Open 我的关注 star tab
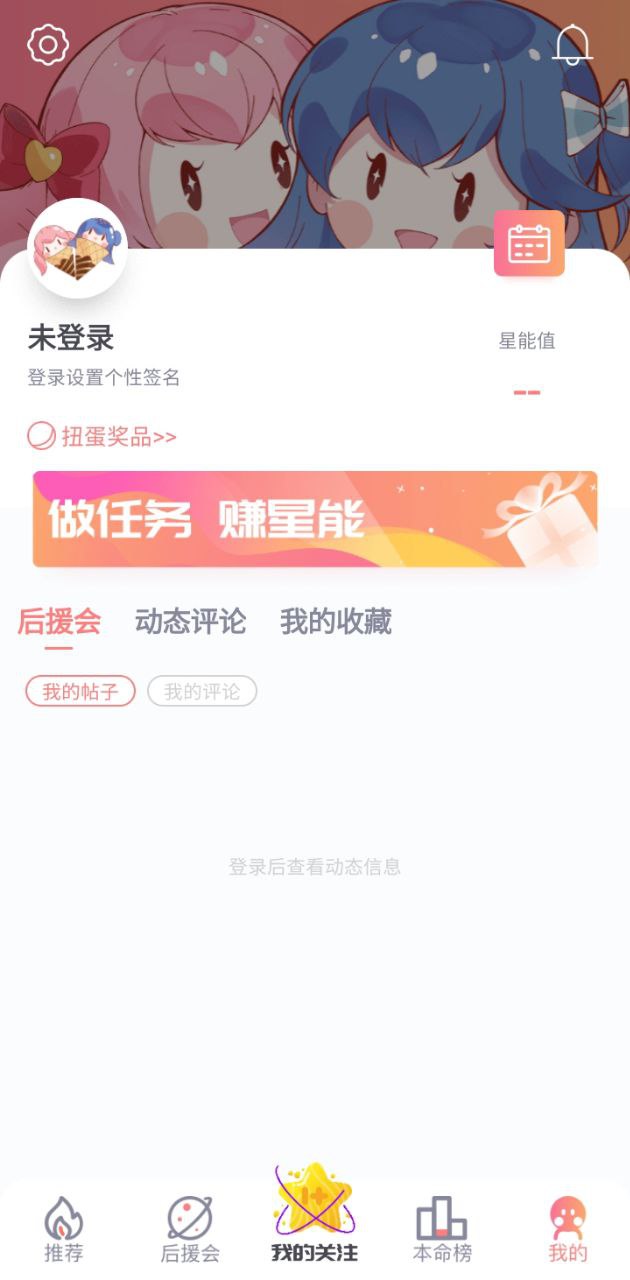The image size is (630, 1280). pyautogui.click(x=314, y=1215)
